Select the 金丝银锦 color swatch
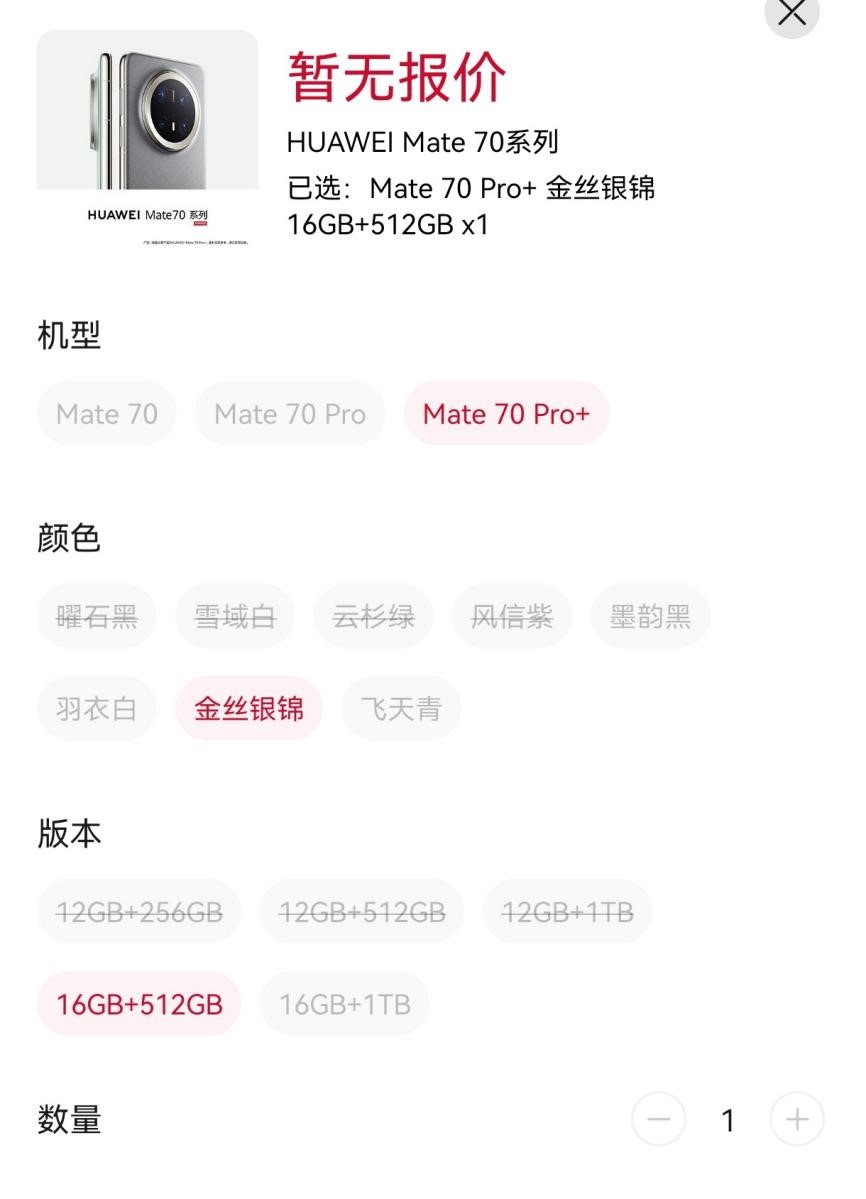Screen dimensions: 866x1199 [x=248, y=708]
